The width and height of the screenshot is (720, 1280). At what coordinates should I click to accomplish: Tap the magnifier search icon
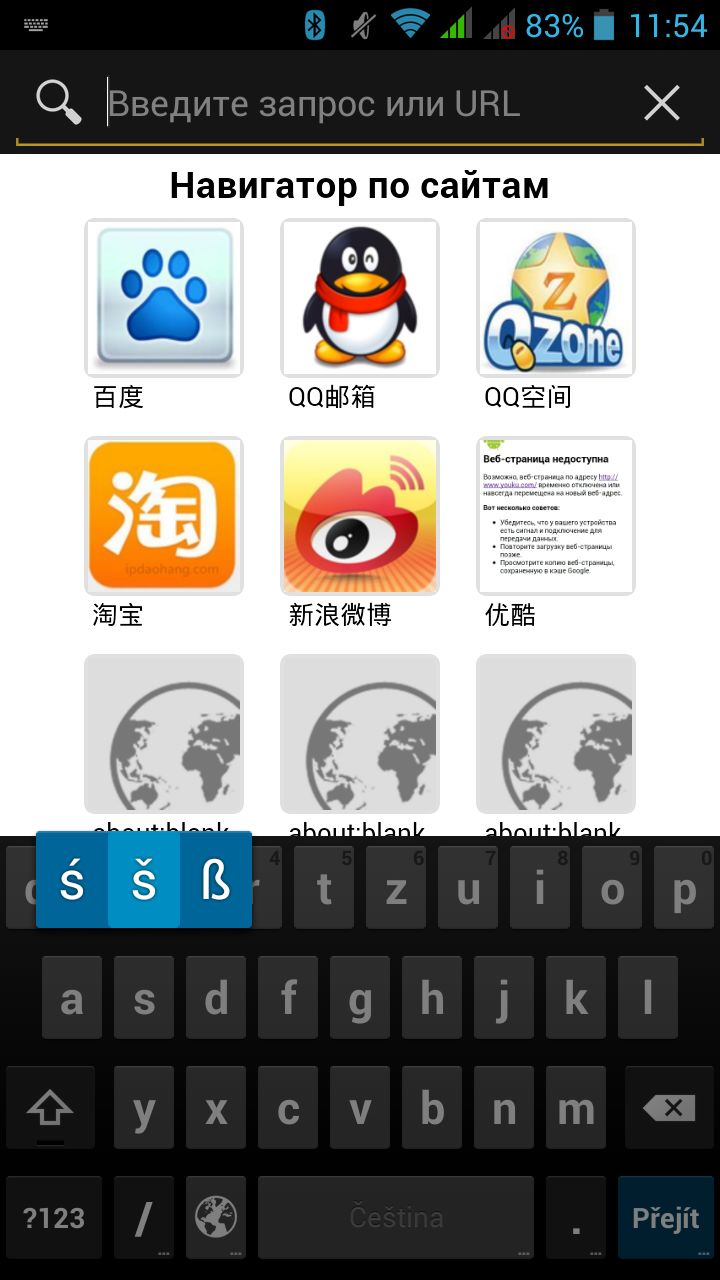click(x=58, y=102)
